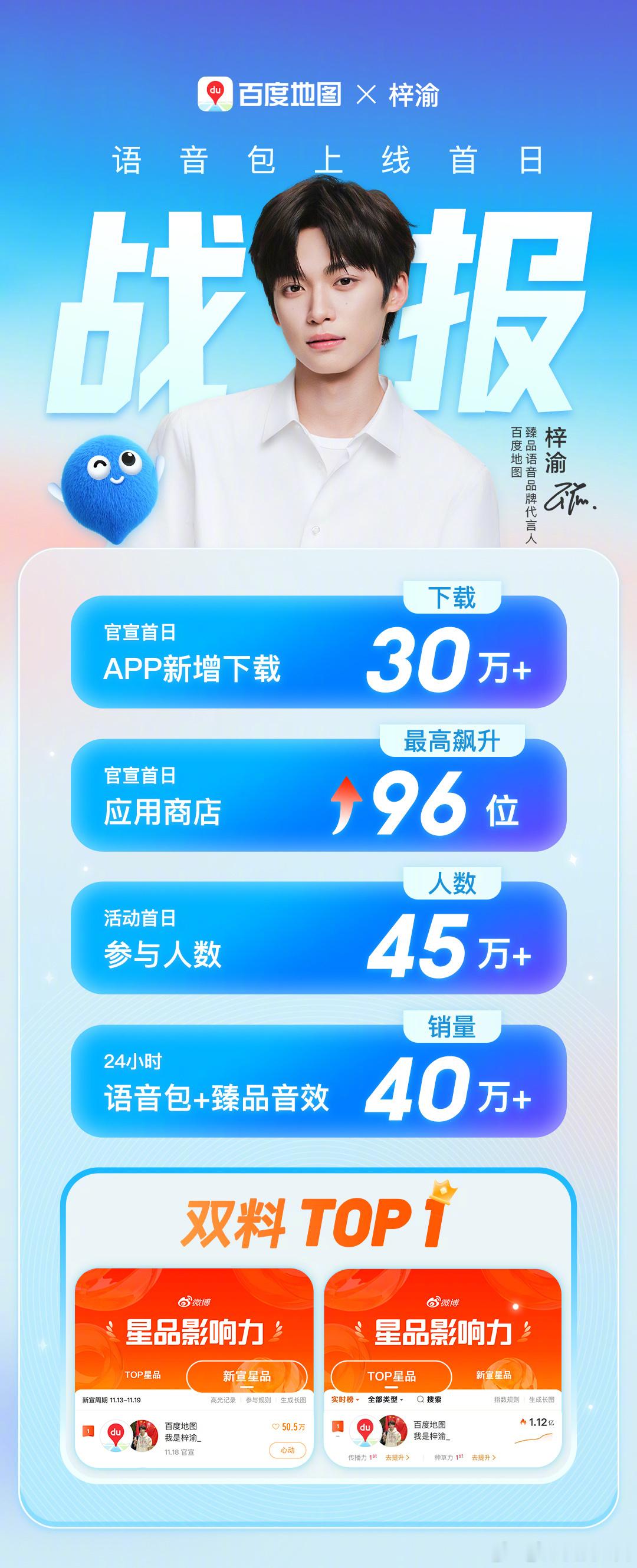Click 去提升 next to 传播力

(395, 1457)
